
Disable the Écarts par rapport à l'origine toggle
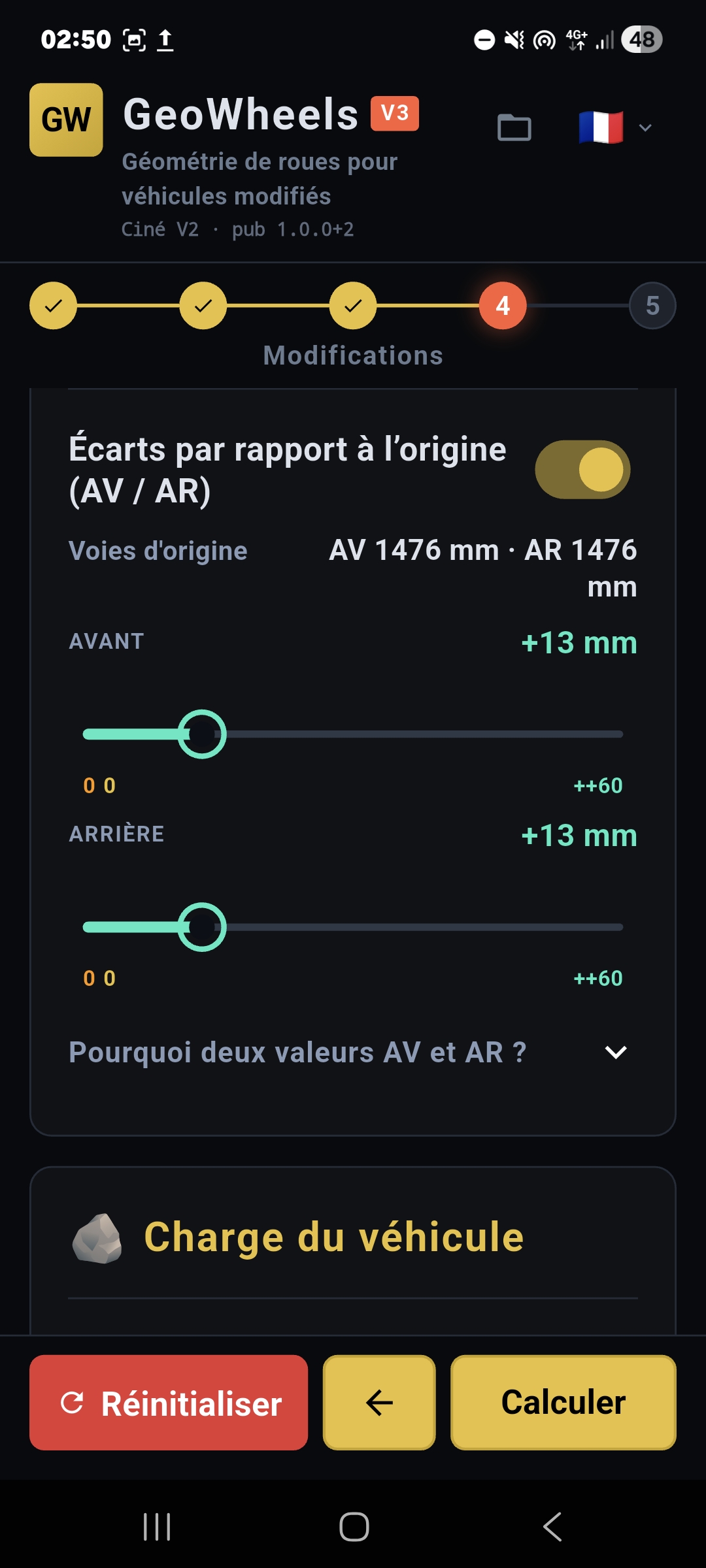[x=584, y=469]
